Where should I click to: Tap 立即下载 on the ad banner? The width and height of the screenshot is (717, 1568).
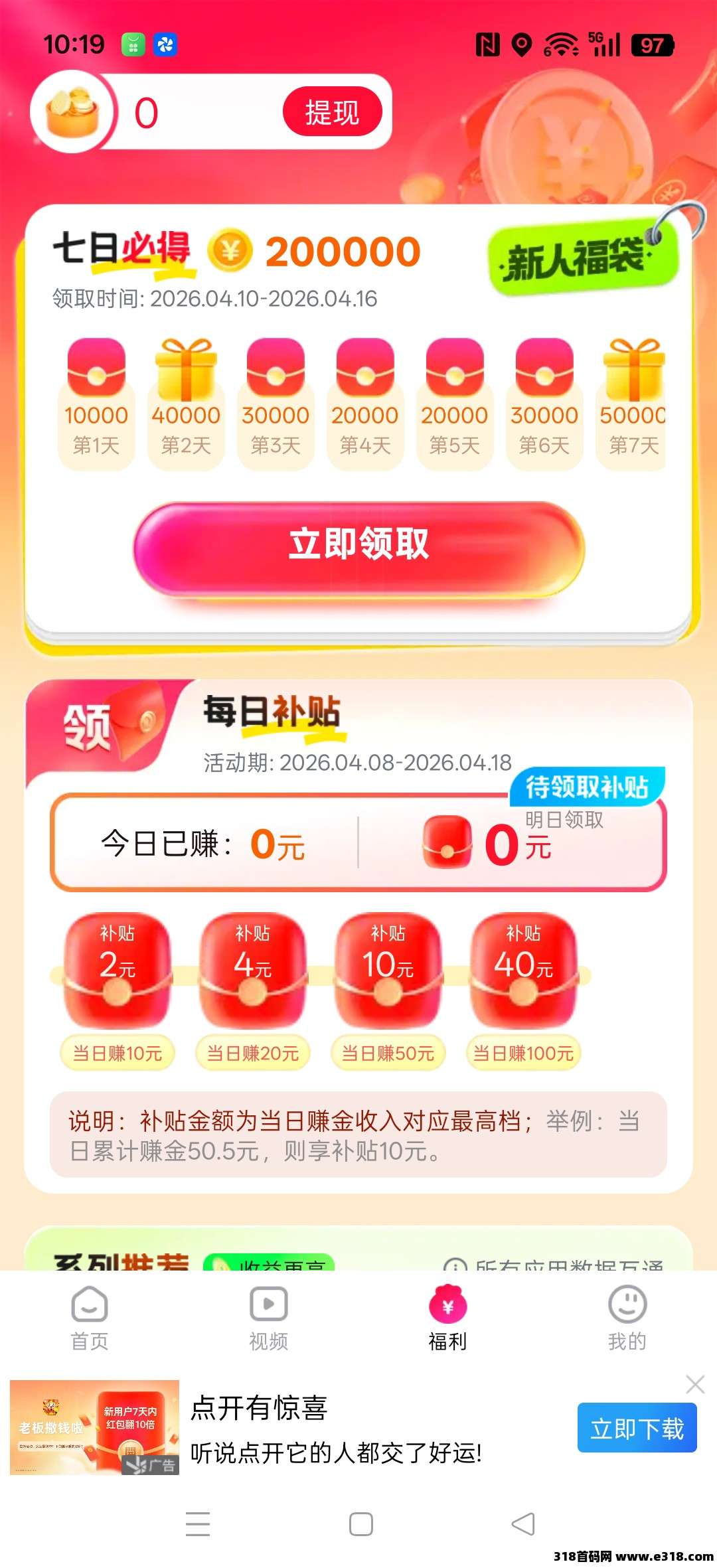coord(637,1428)
